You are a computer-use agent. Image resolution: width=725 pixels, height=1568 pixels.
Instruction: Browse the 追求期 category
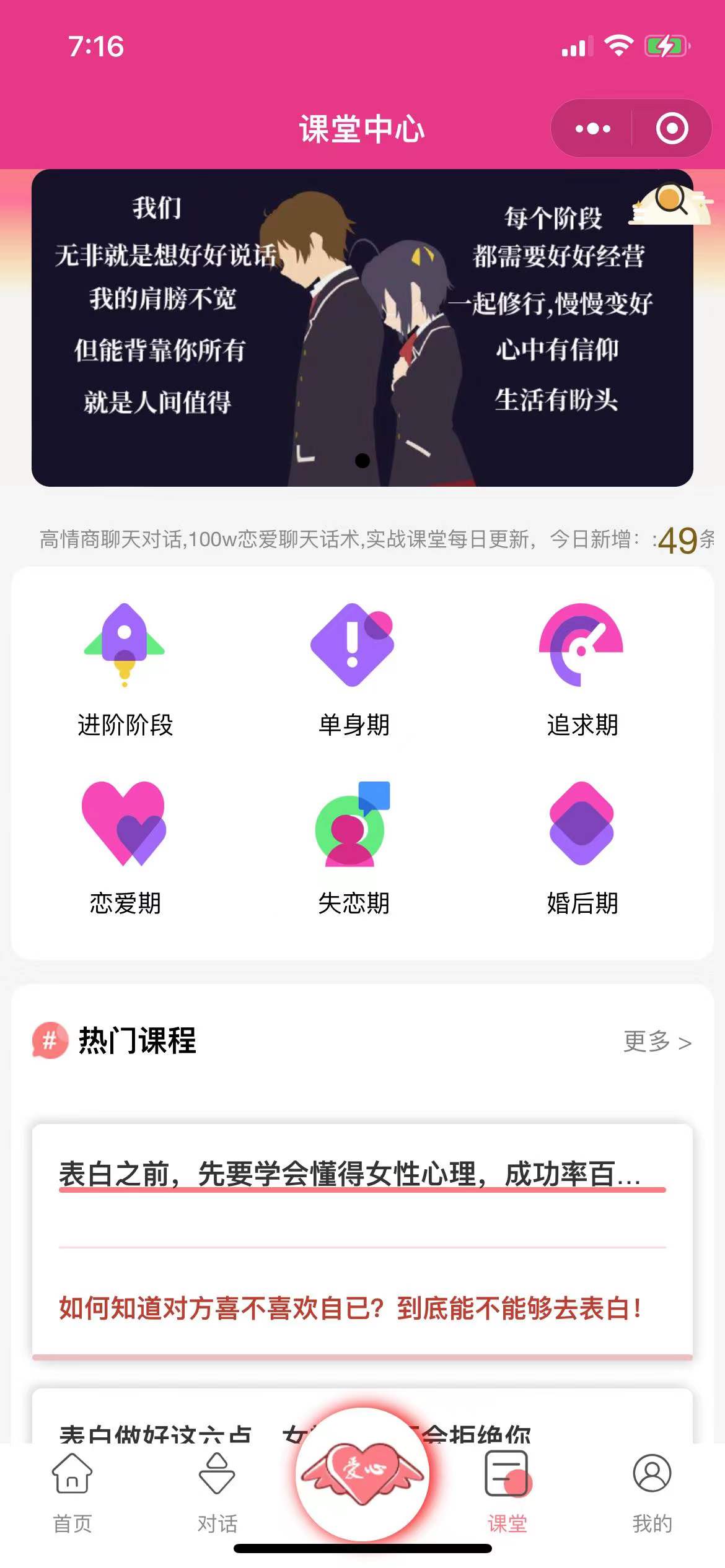point(582,670)
